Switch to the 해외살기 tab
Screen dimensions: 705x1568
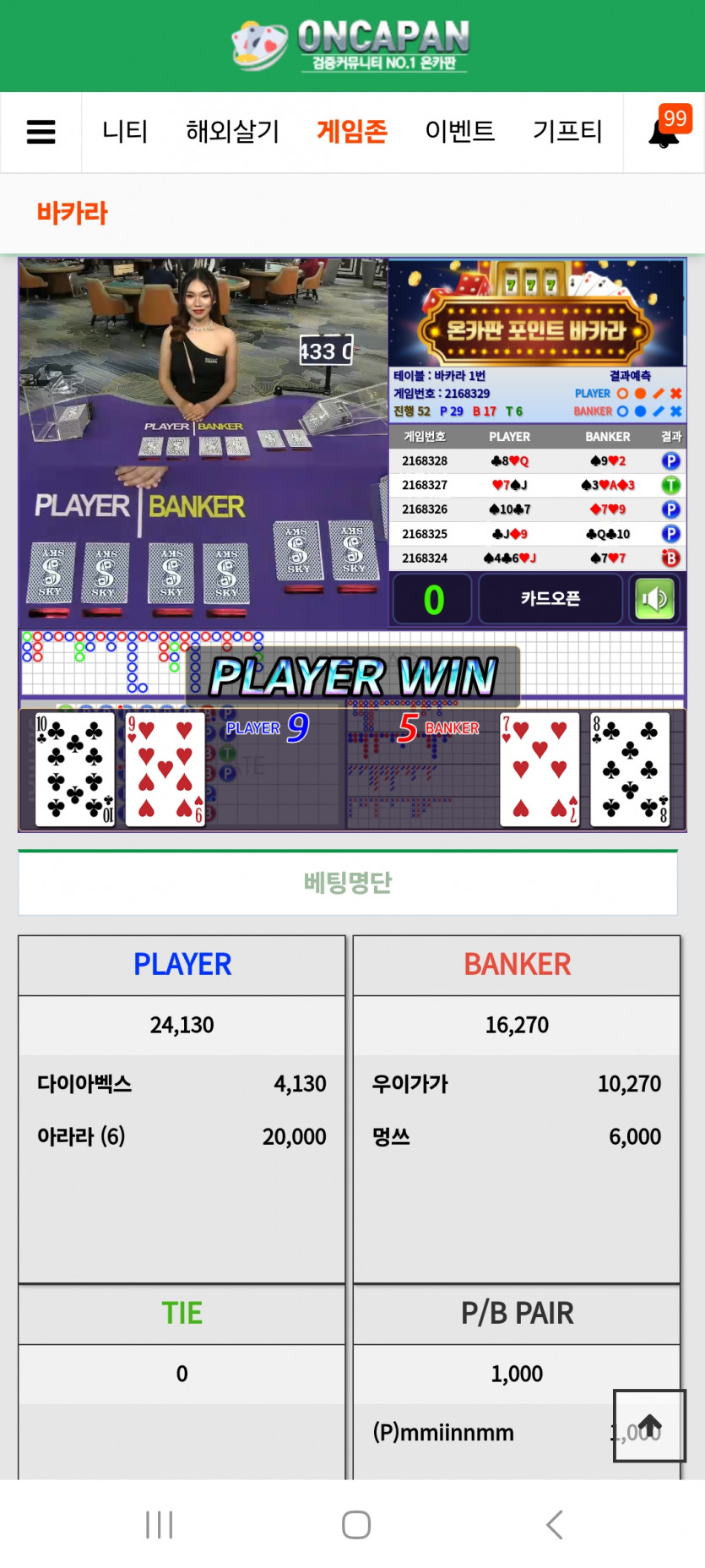[x=232, y=132]
